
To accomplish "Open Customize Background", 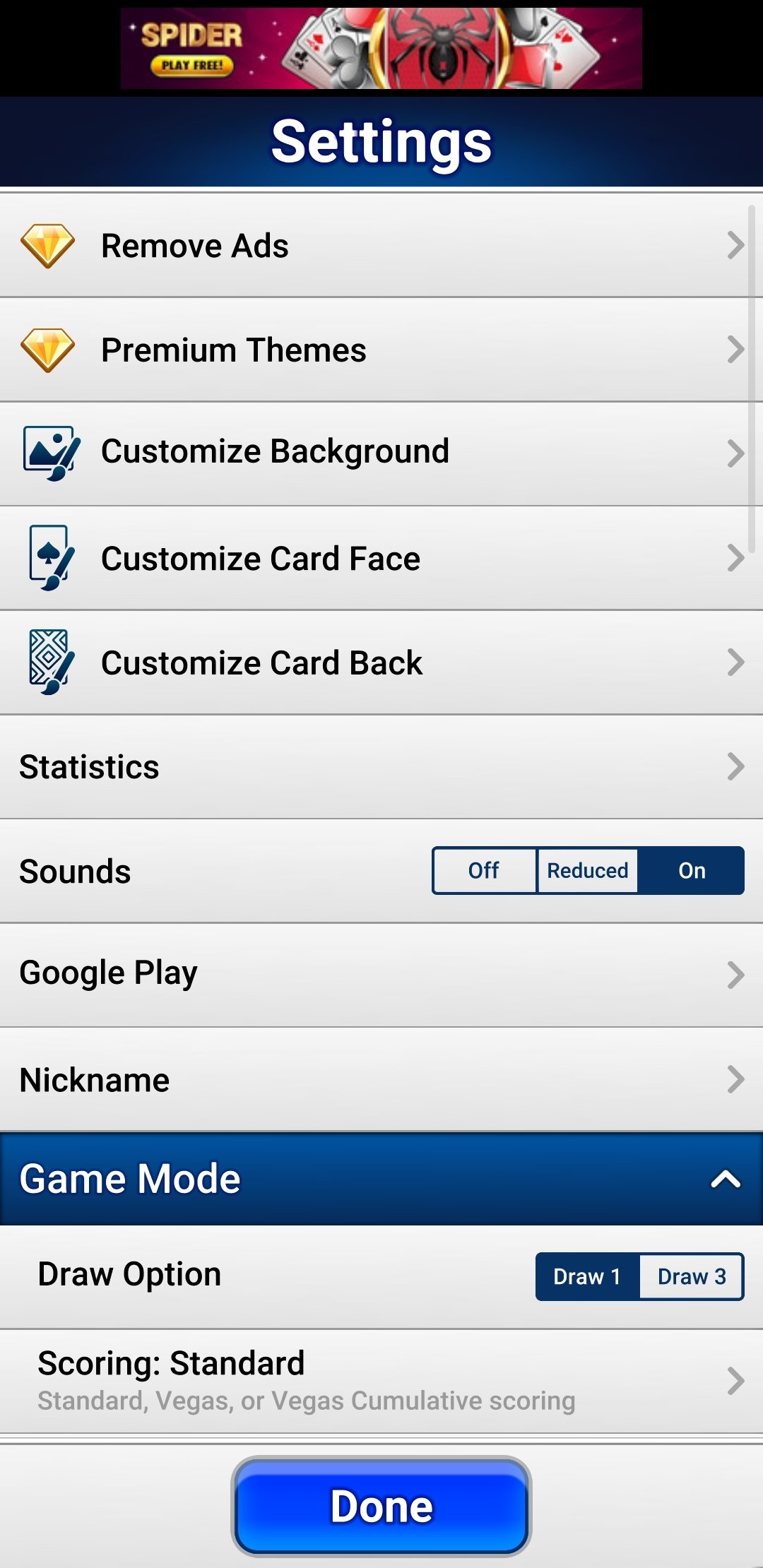I will coord(381,453).
